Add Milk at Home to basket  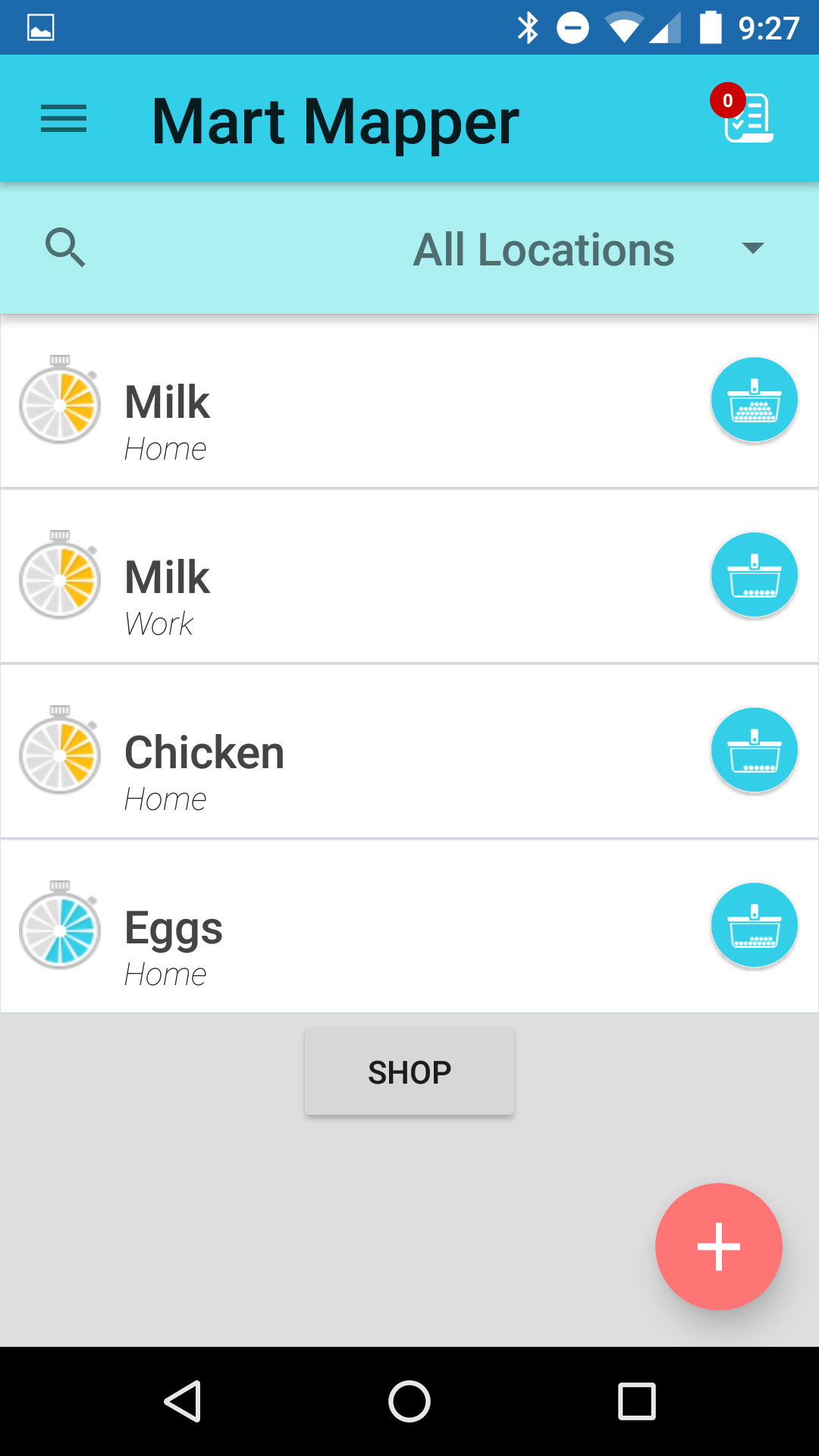(754, 400)
